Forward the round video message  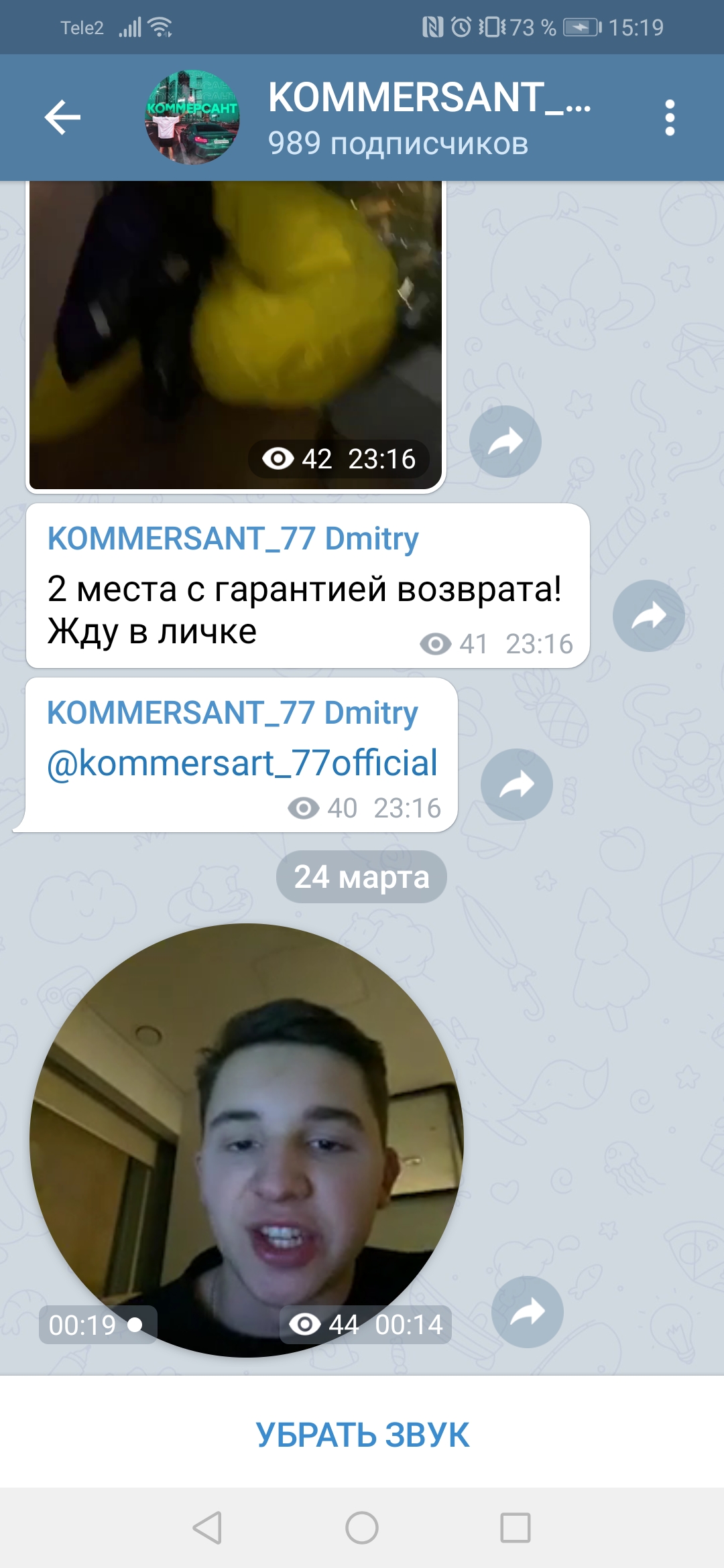click(x=528, y=1312)
